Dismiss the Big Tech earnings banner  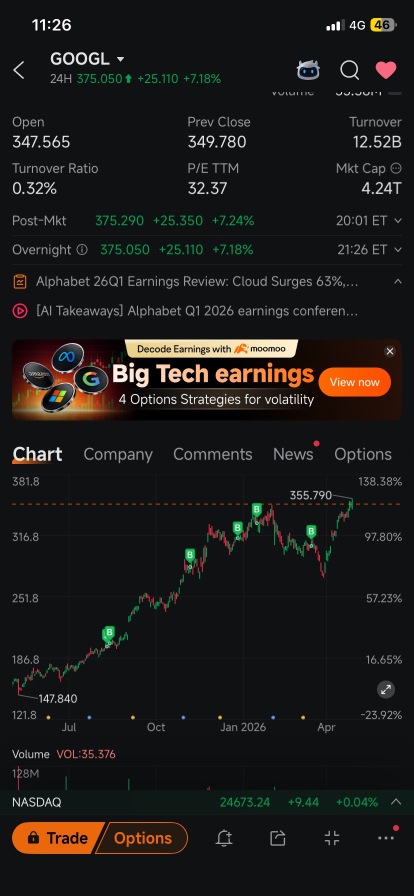(x=390, y=351)
